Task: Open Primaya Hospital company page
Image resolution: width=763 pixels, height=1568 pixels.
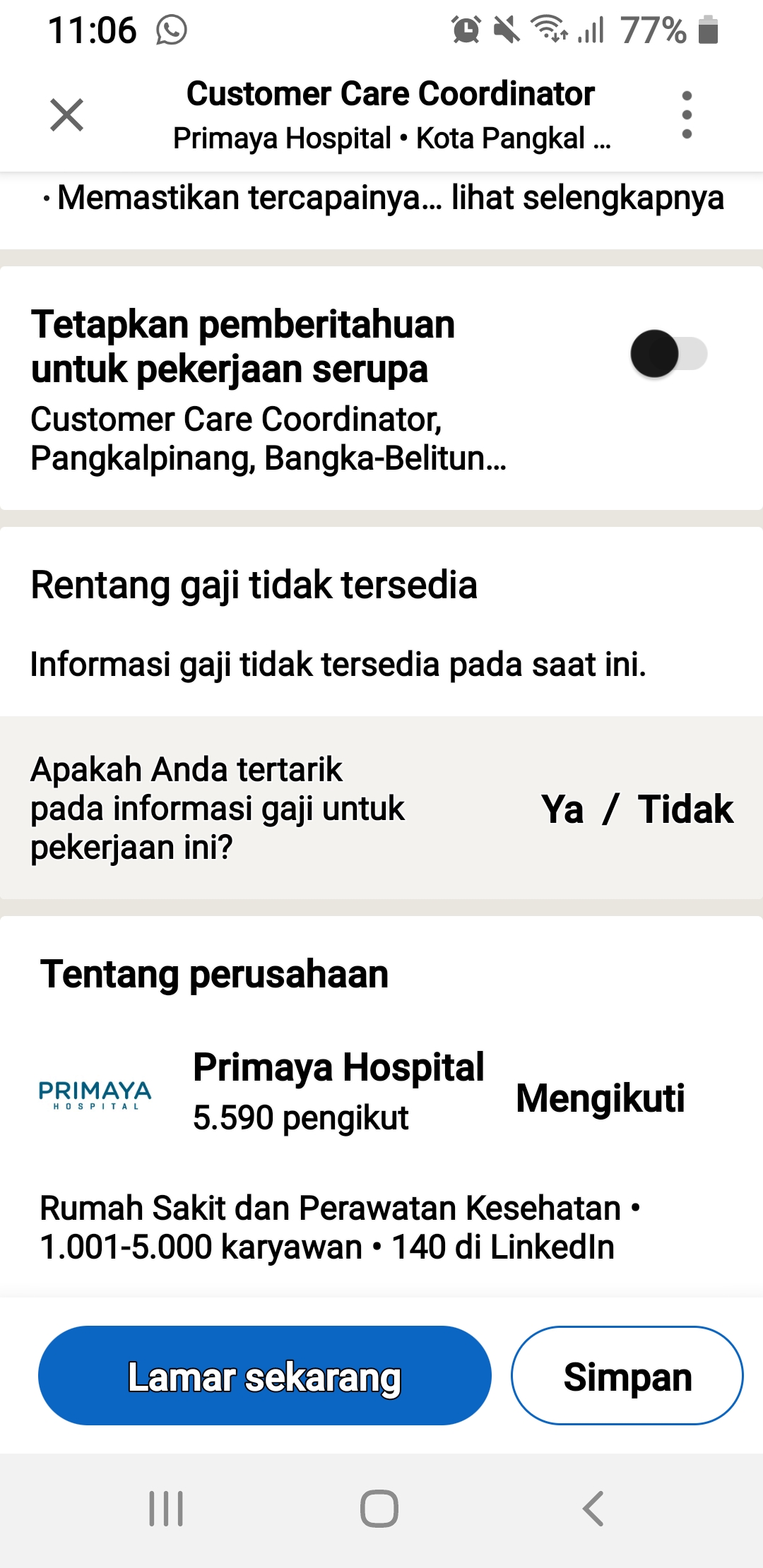Action: click(338, 1067)
